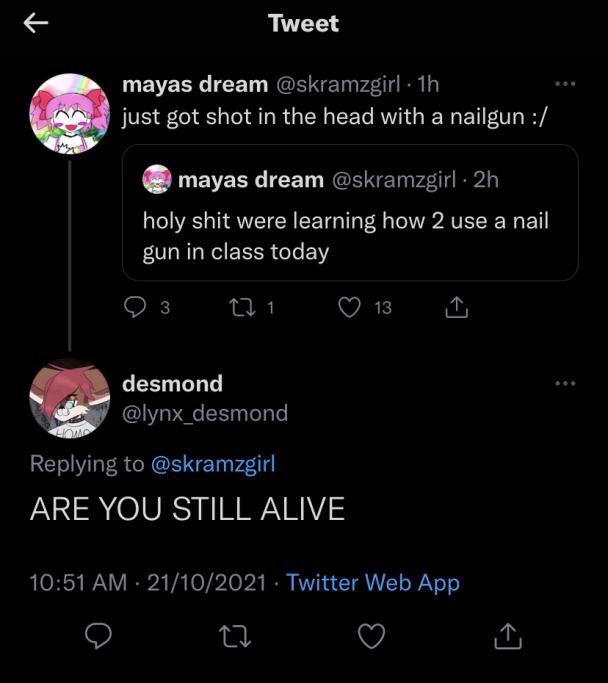The height and width of the screenshot is (683, 608).
Task: Like mayas dream's tweet with 13 likes
Action: (x=348, y=308)
